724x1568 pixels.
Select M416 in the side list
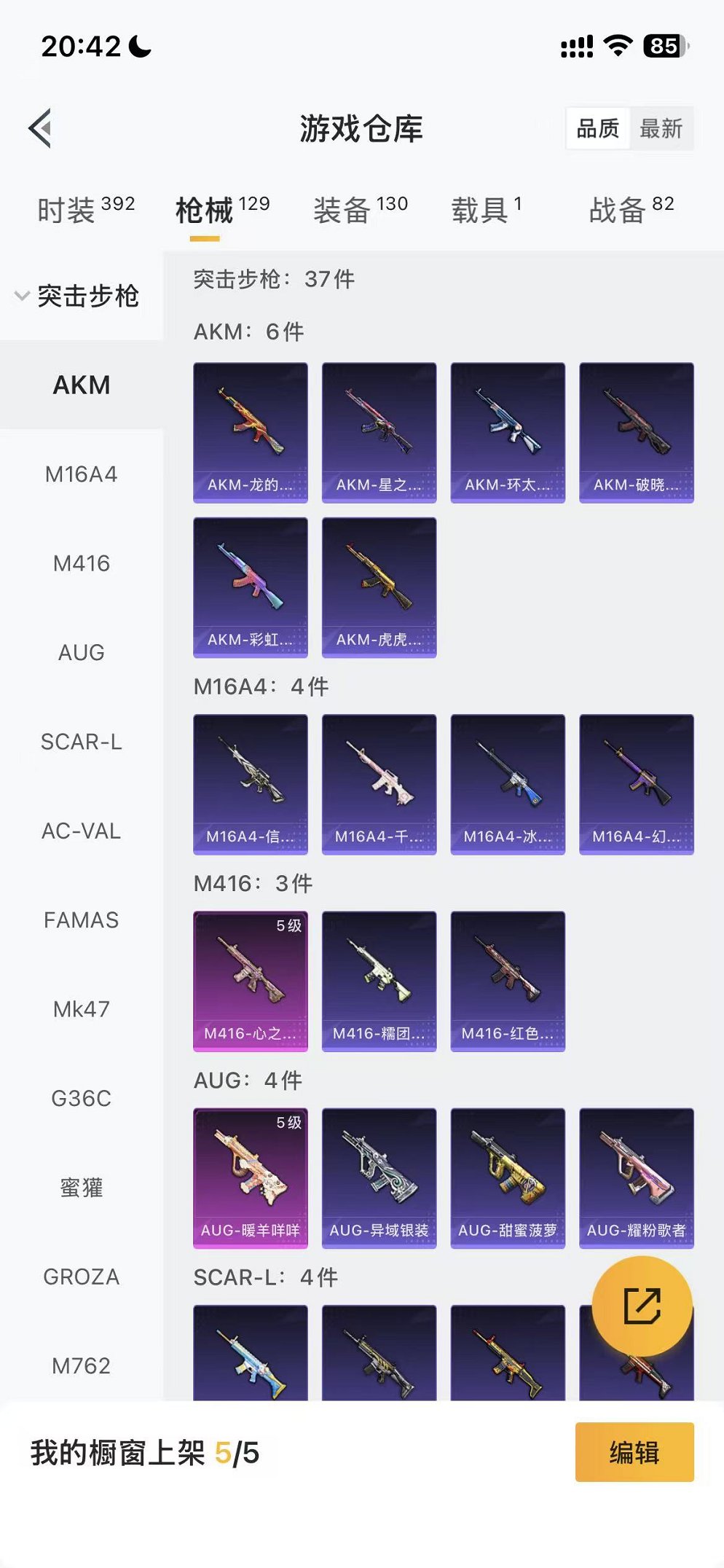point(81,563)
